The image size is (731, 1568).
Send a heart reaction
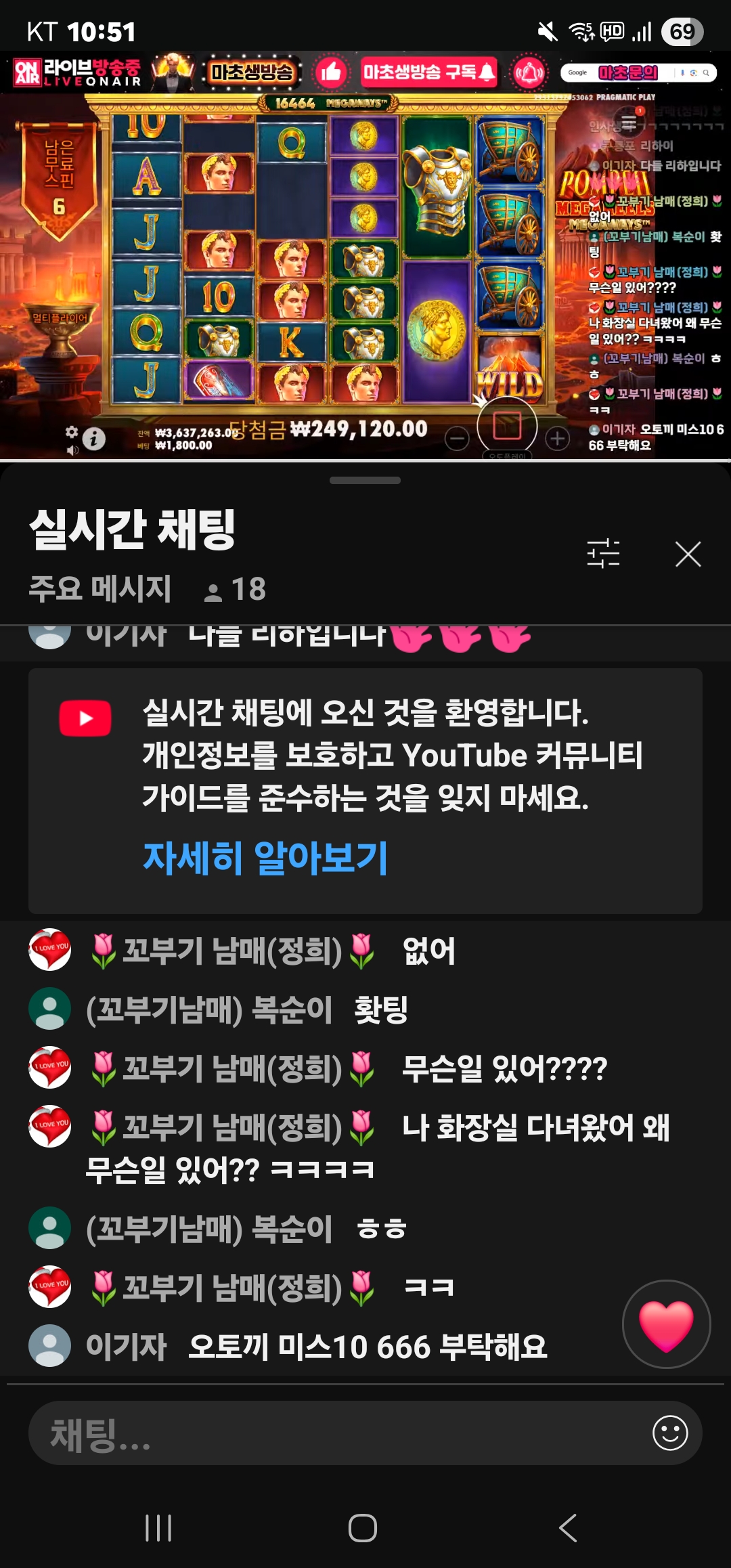tap(666, 1324)
